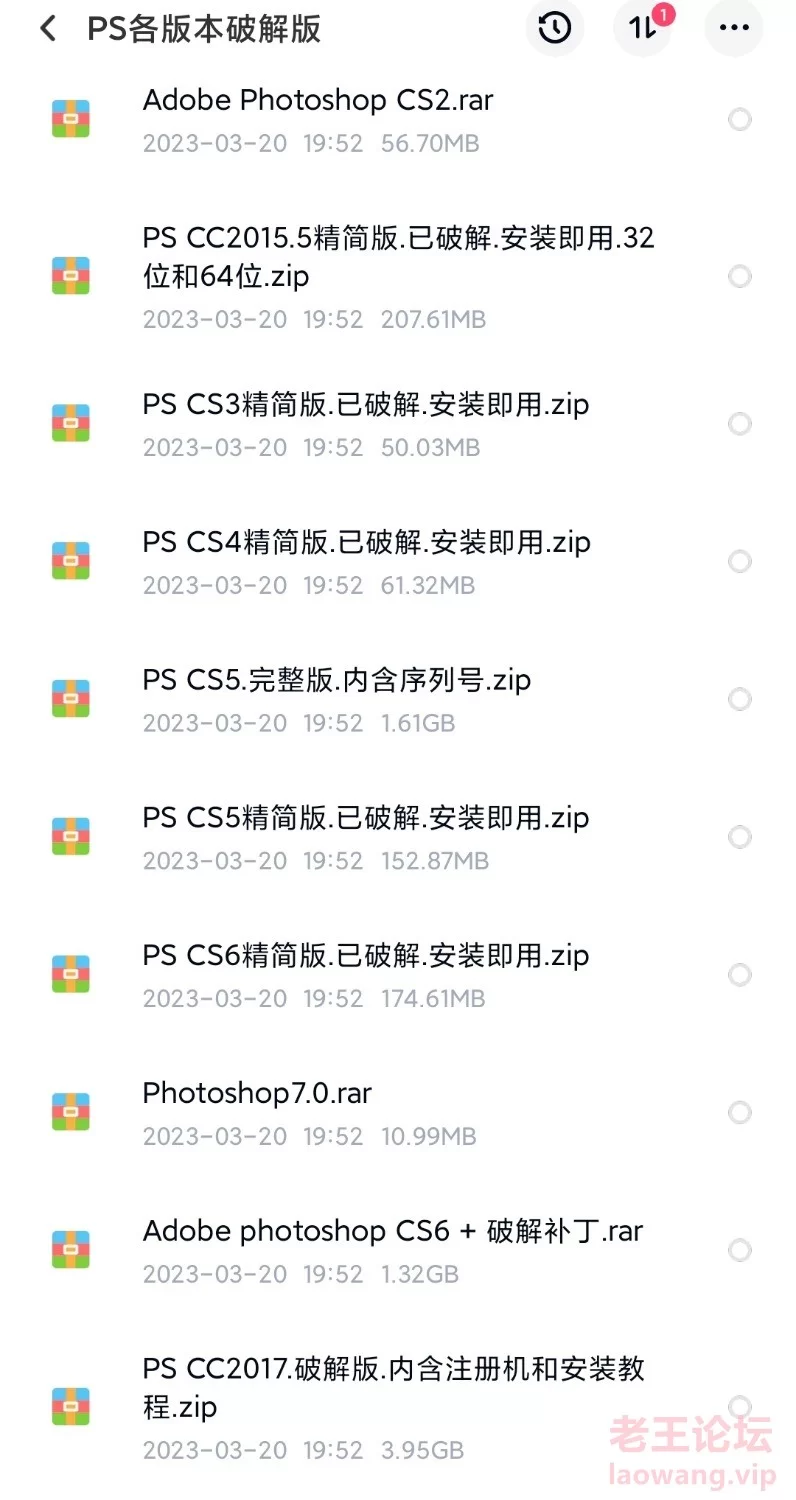The height and width of the screenshot is (1500, 796).
Task: Open the PS CC2015.5精简版 zip file
Action: (398, 276)
